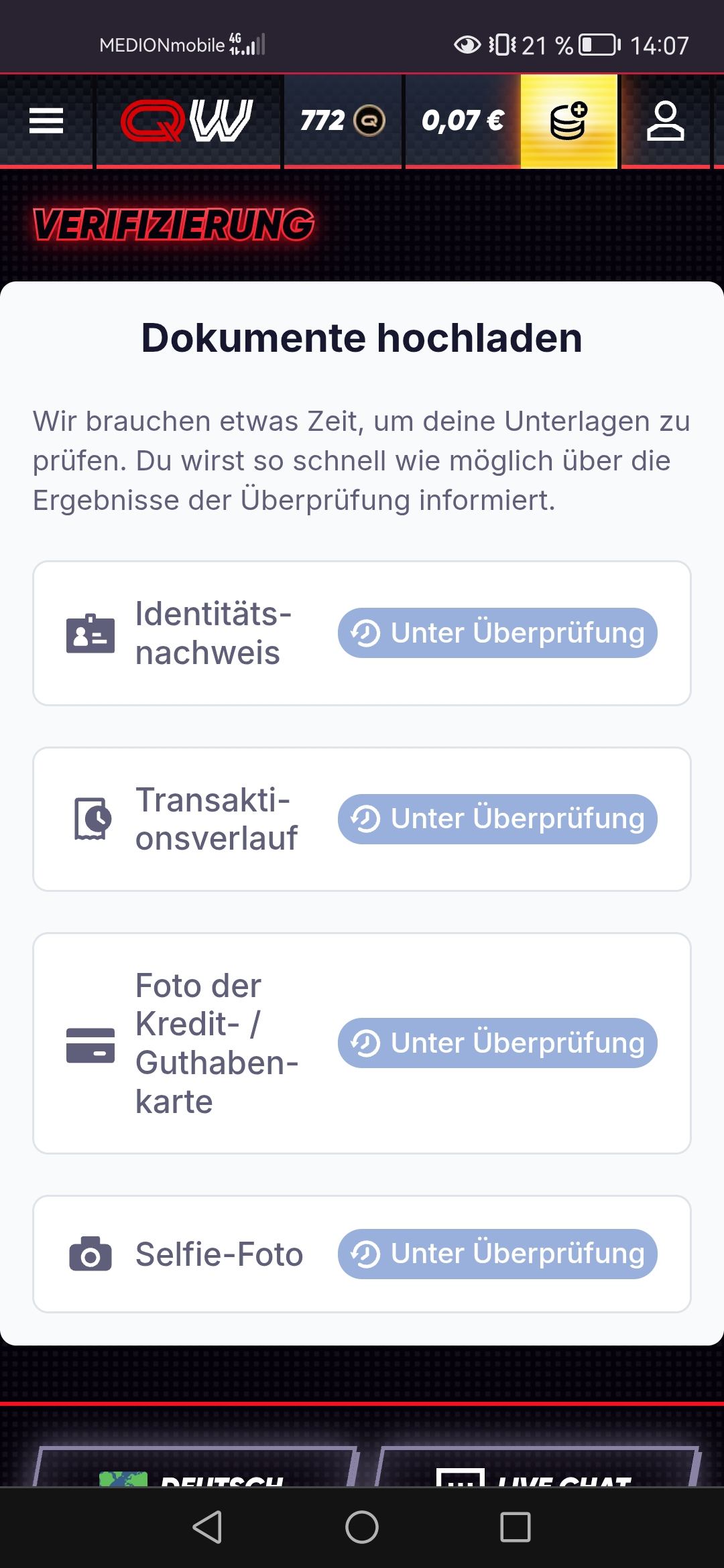This screenshot has height=1568, width=724.
Task: Click the Transaktionsverlauf receipt icon
Action: tap(90, 818)
